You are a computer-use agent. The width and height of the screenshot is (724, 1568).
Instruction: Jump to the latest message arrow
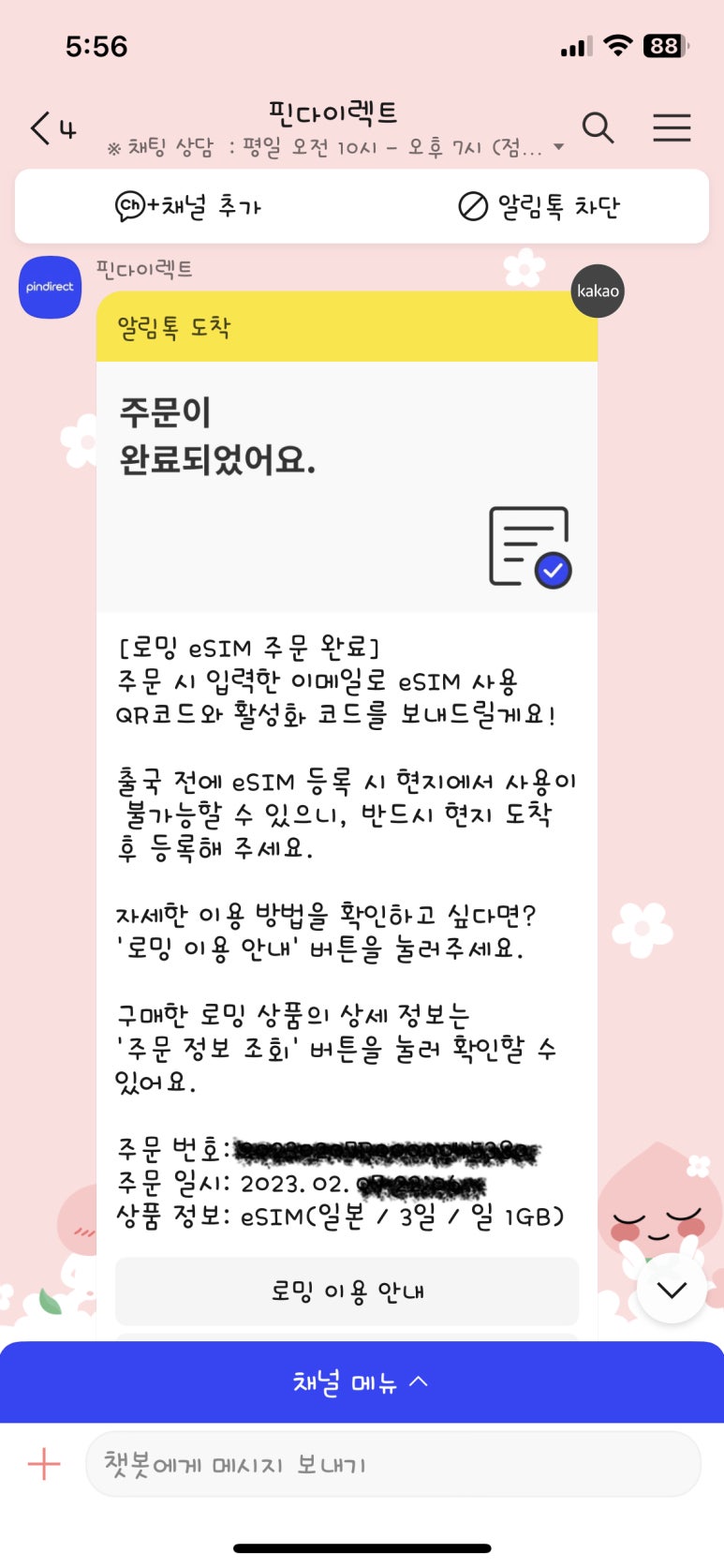pyautogui.click(x=672, y=1290)
